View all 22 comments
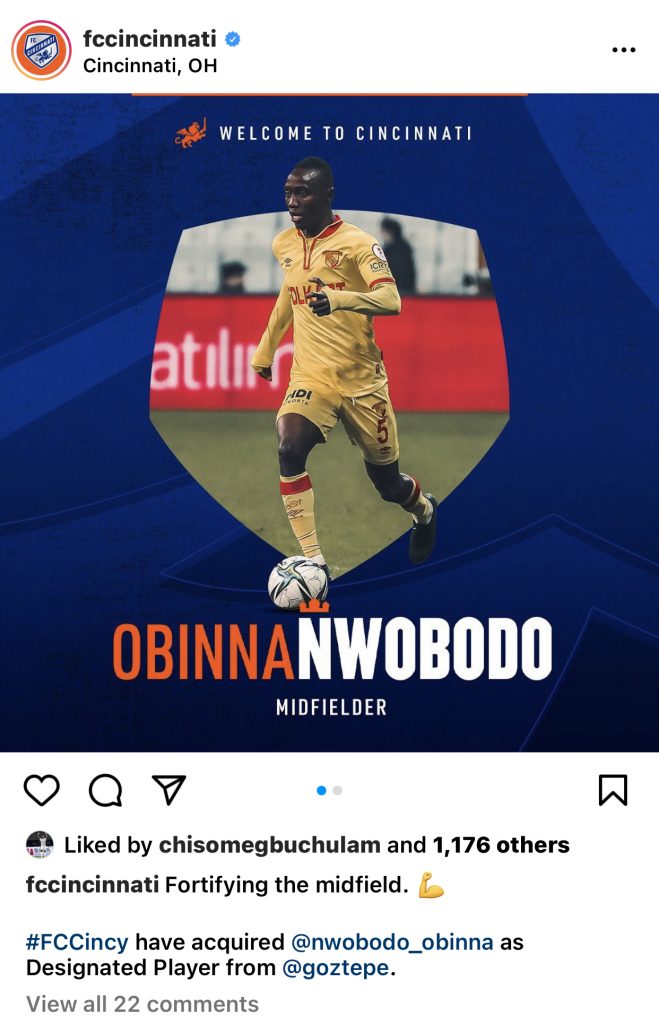The image size is (659, 1024). [142, 1003]
